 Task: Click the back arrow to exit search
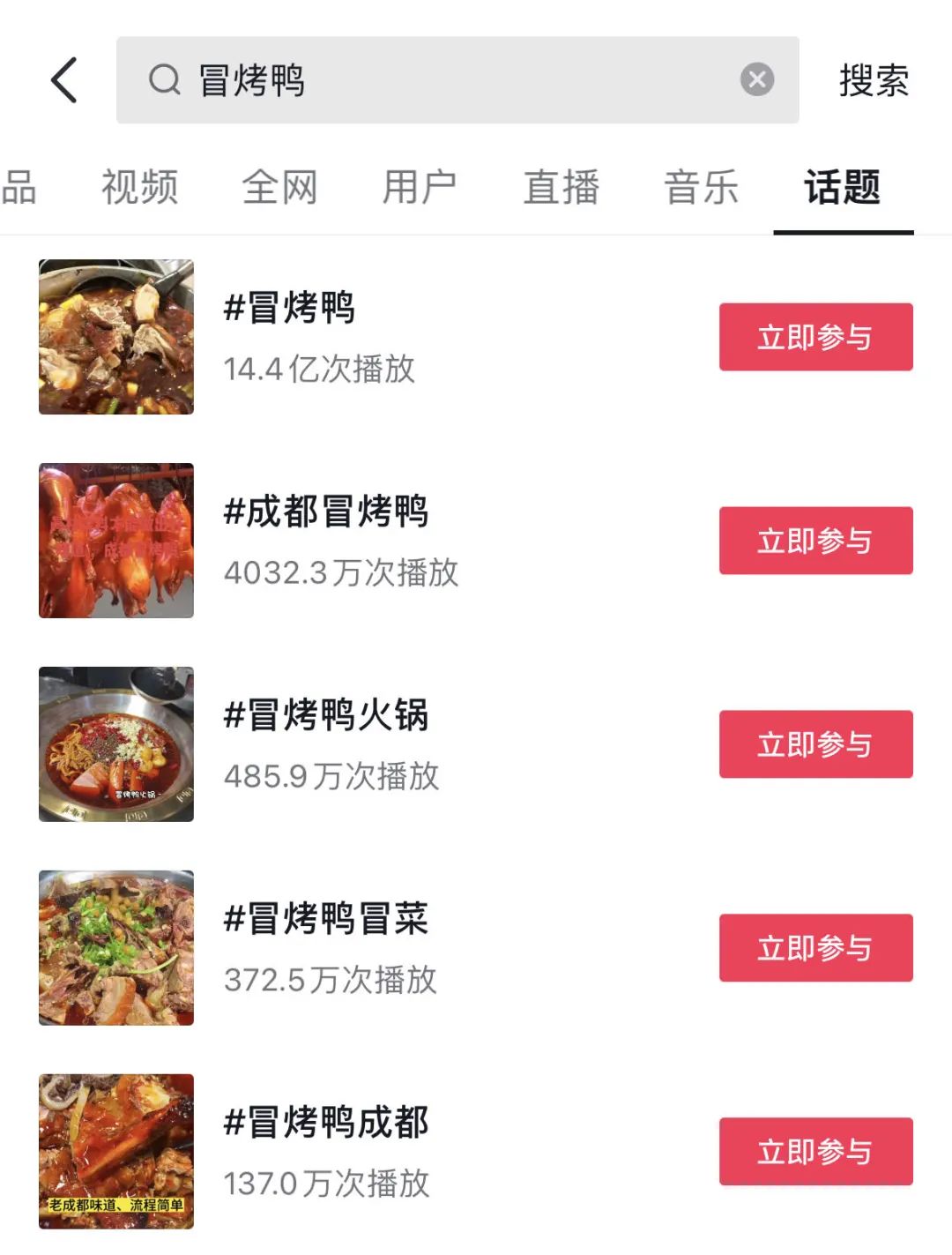[62, 79]
